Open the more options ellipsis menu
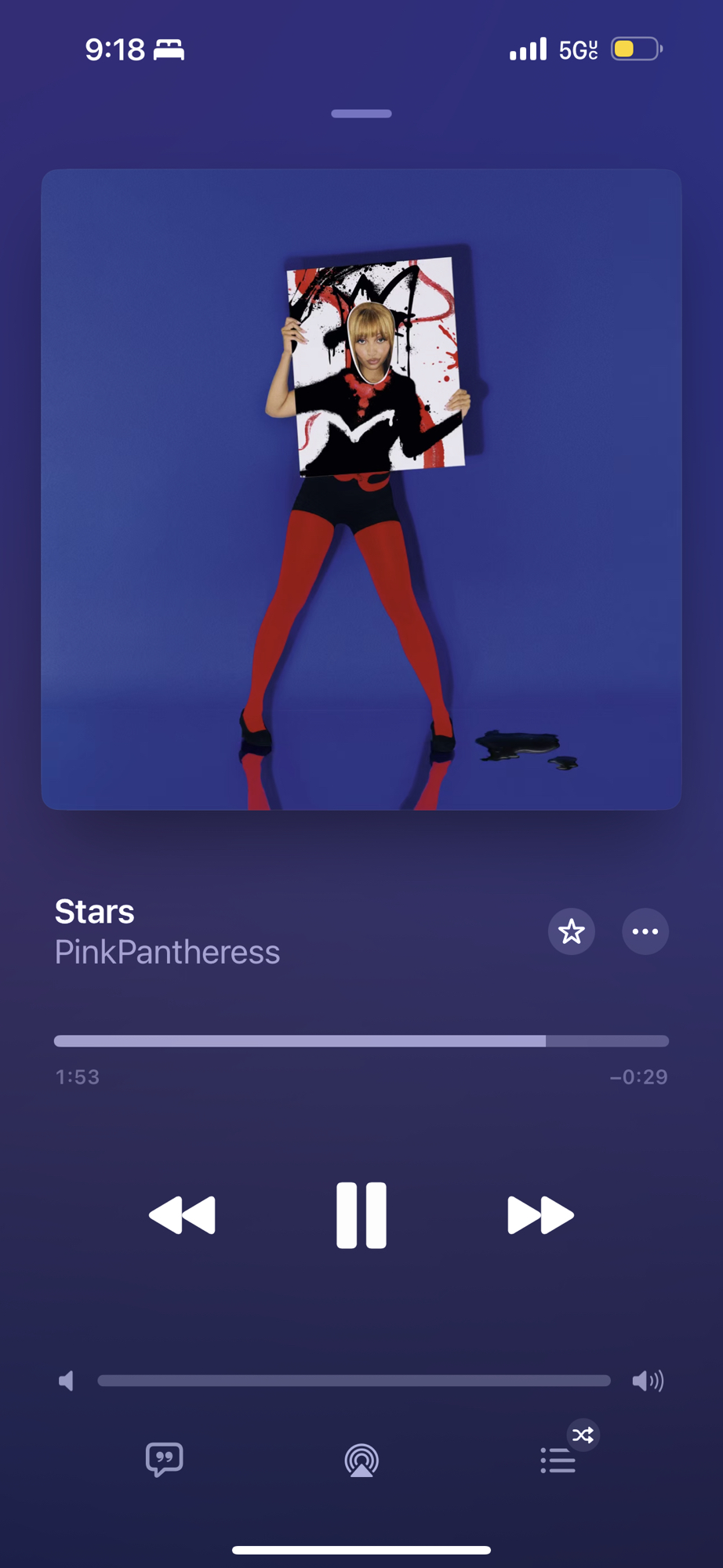The height and width of the screenshot is (1568, 723). (645, 931)
